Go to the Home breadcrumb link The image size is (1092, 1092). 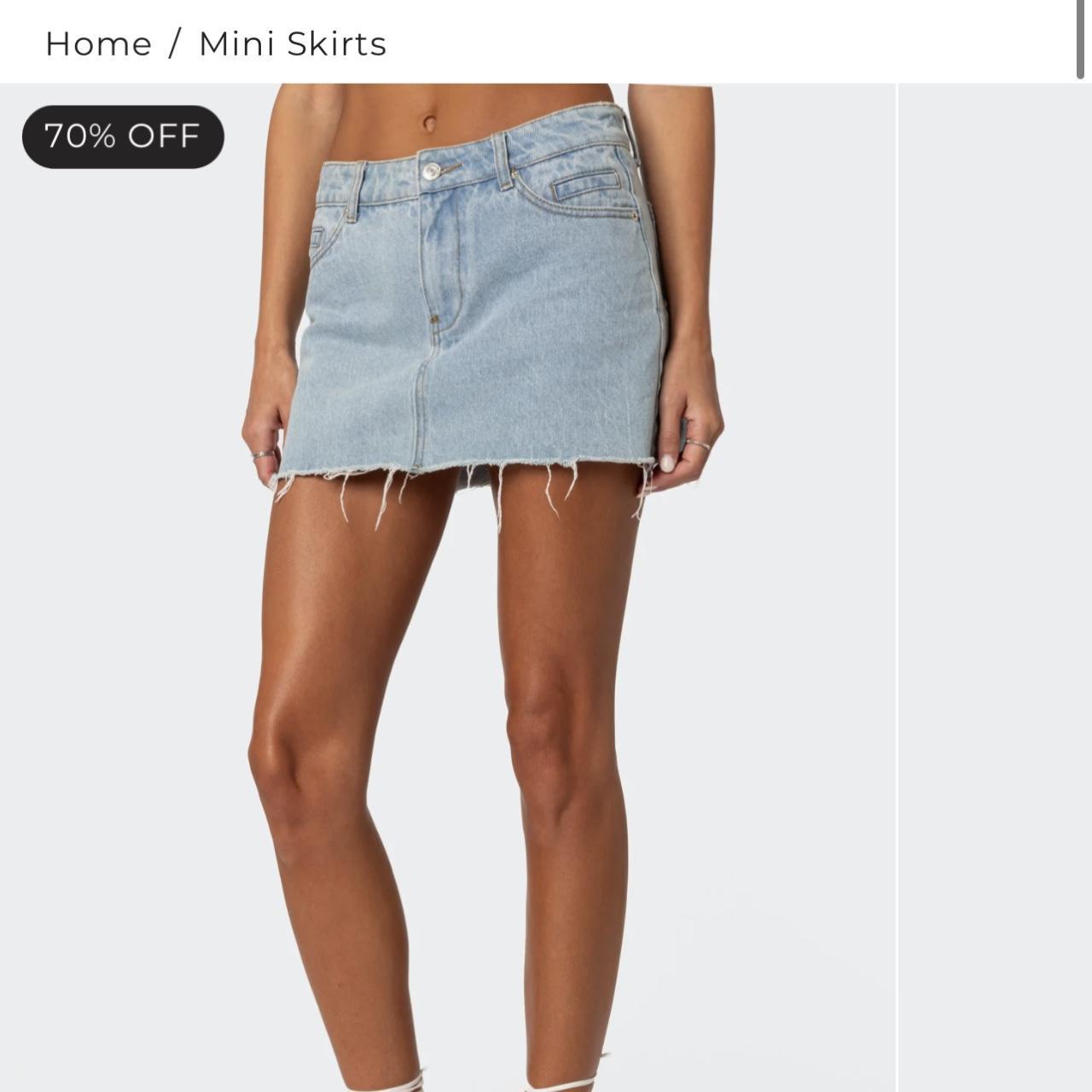tap(98, 44)
